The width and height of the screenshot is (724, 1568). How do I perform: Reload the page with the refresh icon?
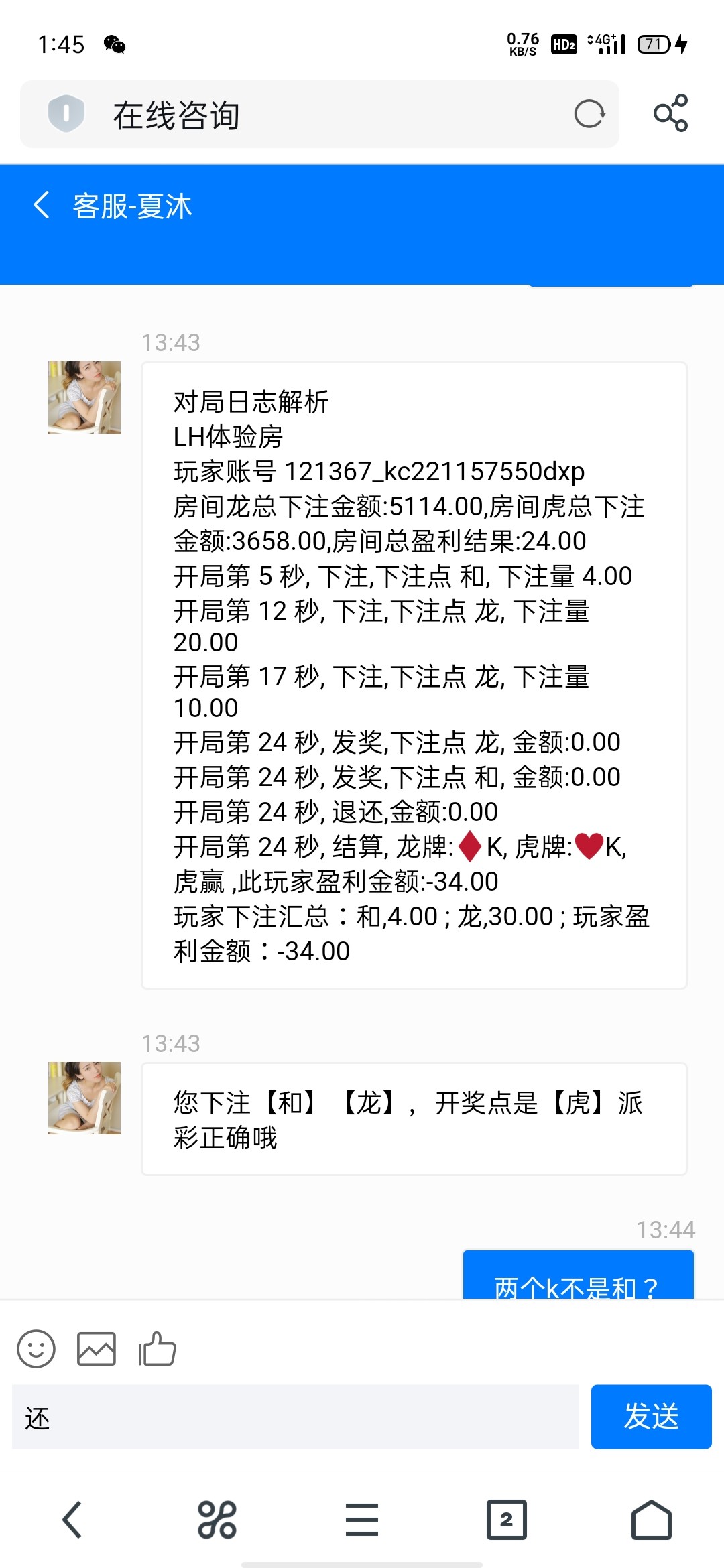click(x=589, y=114)
